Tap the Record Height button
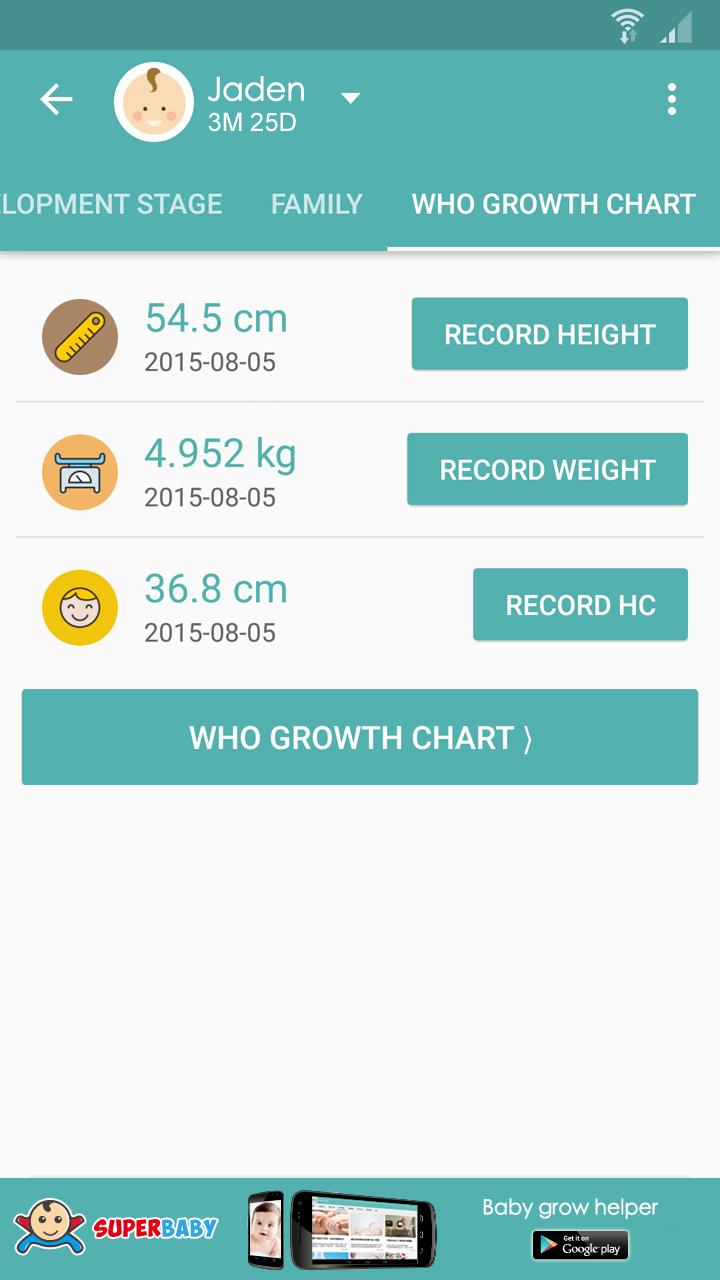This screenshot has width=720, height=1280. [549, 334]
